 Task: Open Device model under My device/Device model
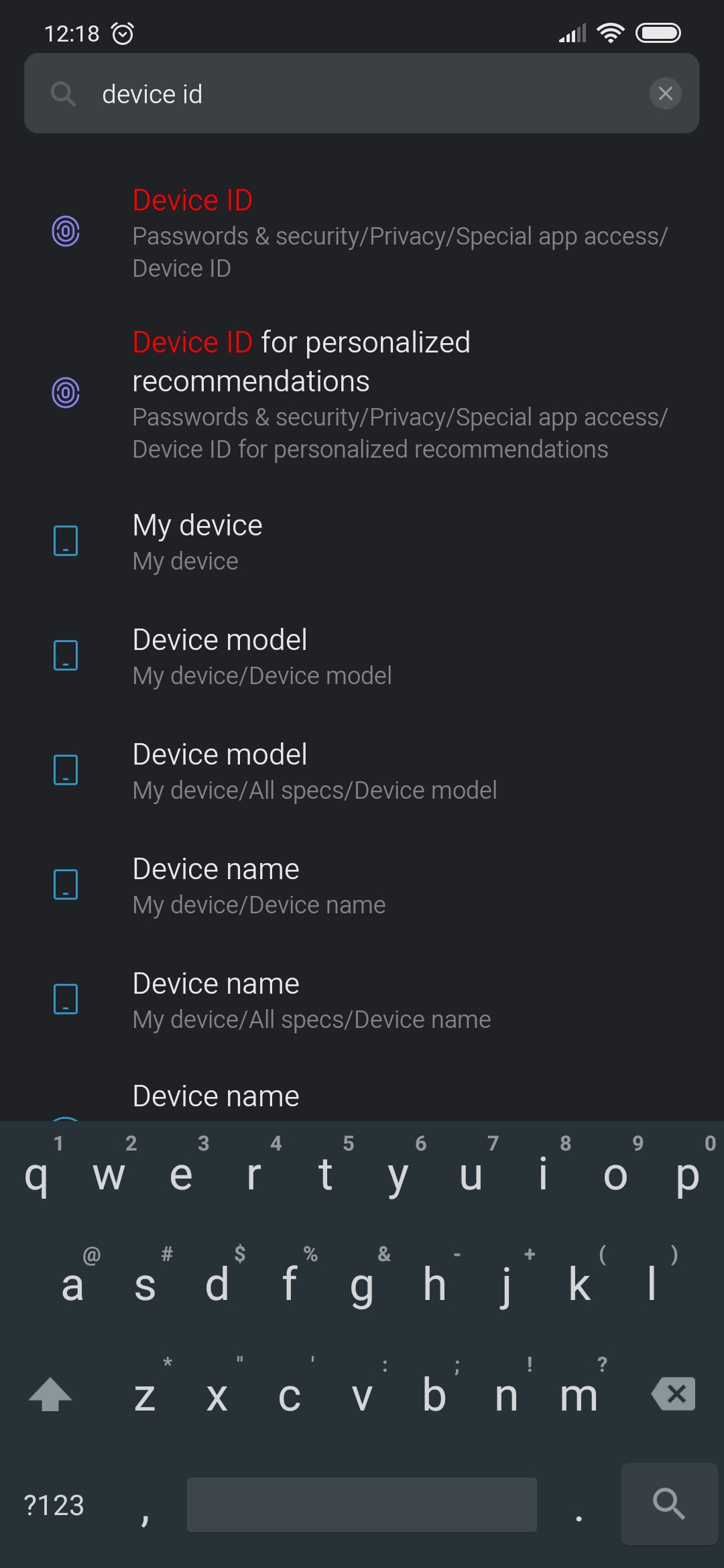[362, 656]
